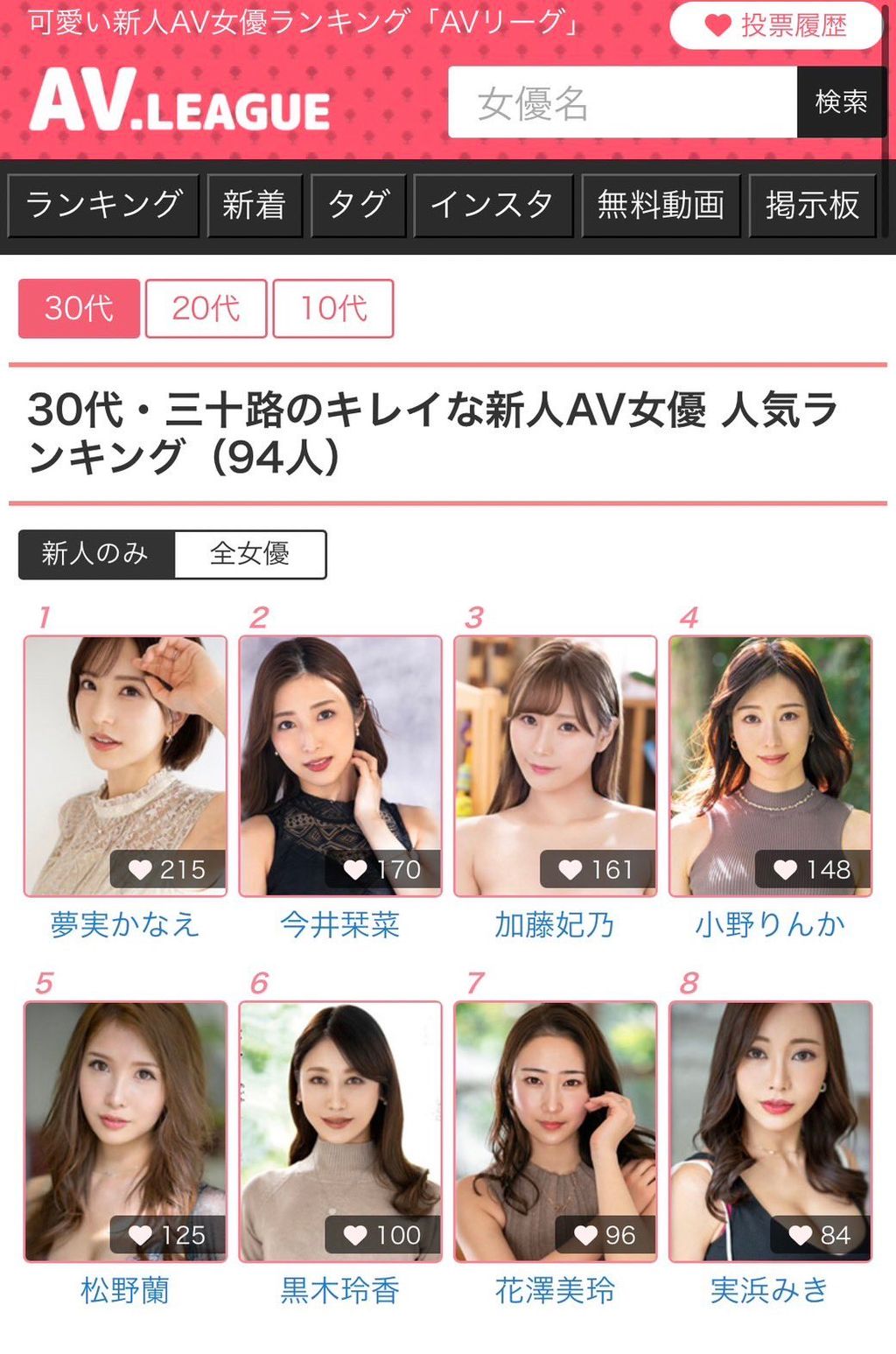Switch to the 20代 tab
Image resolution: width=896 pixels, height=1354 pixels.
click(x=204, y=309)
